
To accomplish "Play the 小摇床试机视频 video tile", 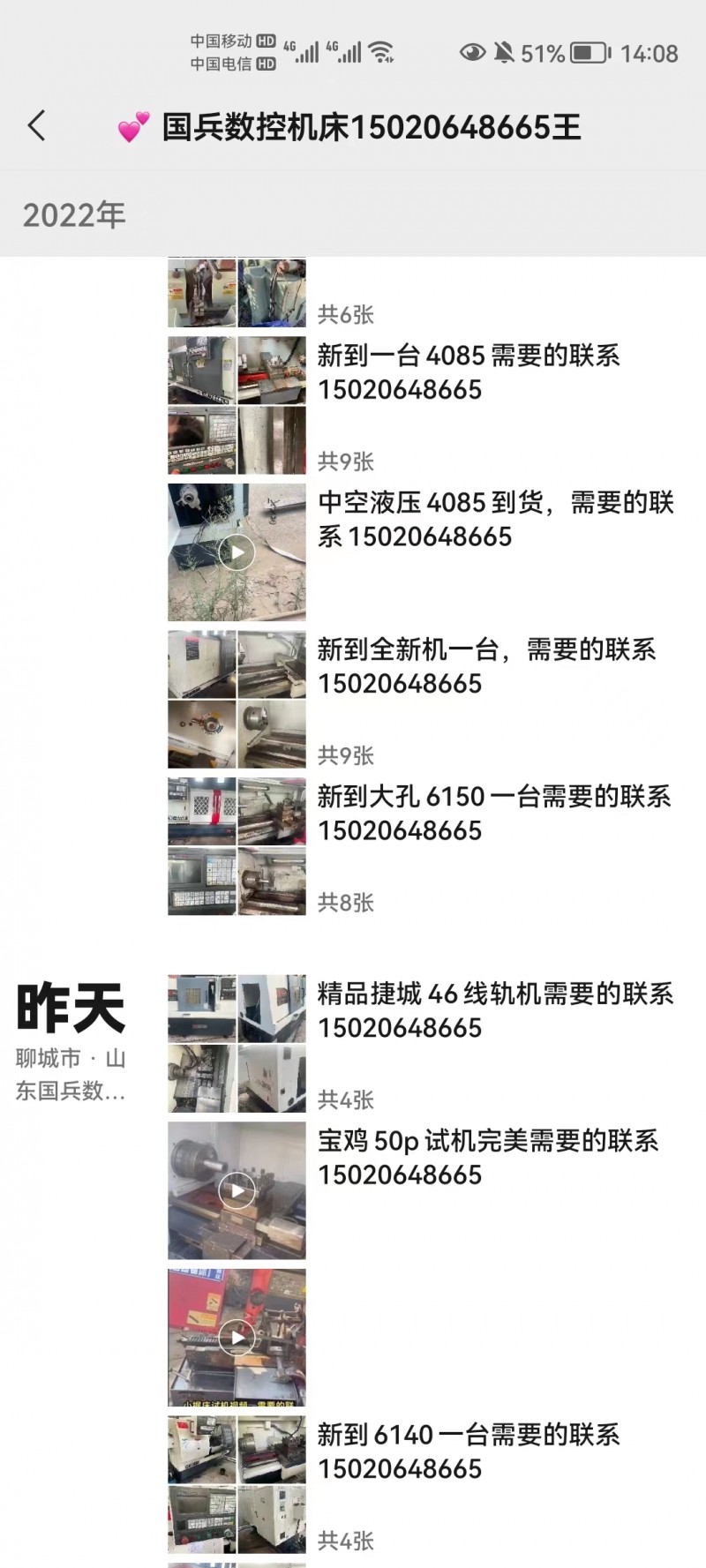I will click(x=237, y=1338).
